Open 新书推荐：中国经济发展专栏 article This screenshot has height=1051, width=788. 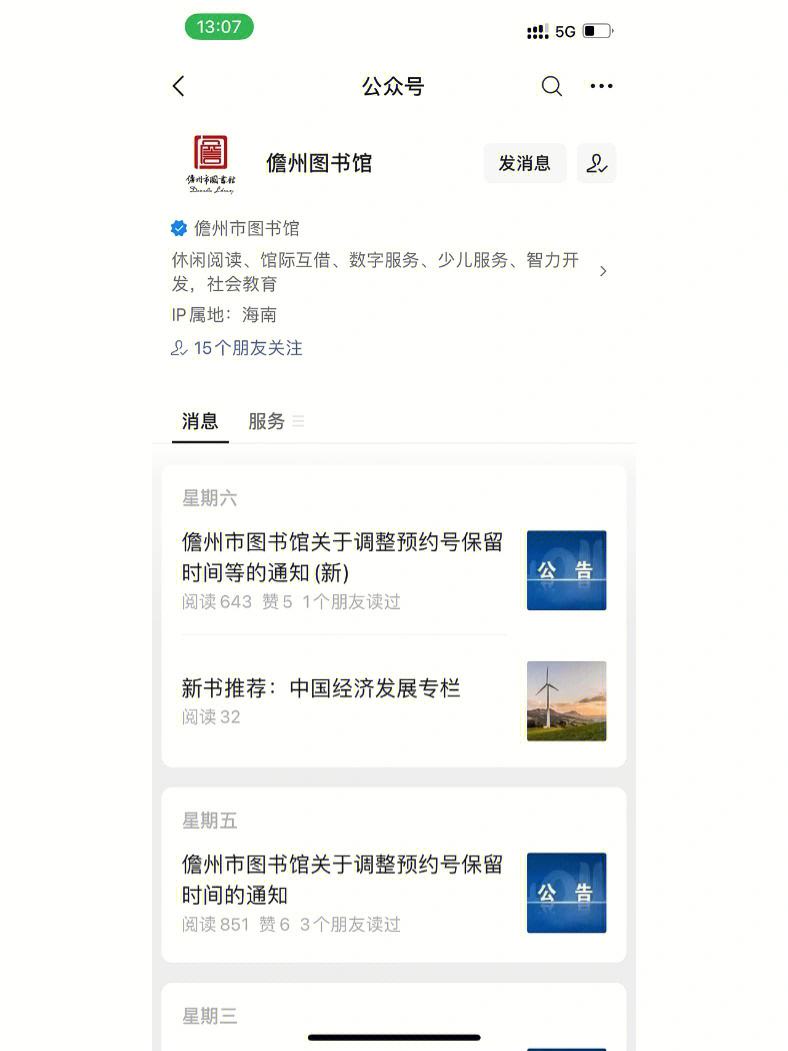(x=321, y=688)
